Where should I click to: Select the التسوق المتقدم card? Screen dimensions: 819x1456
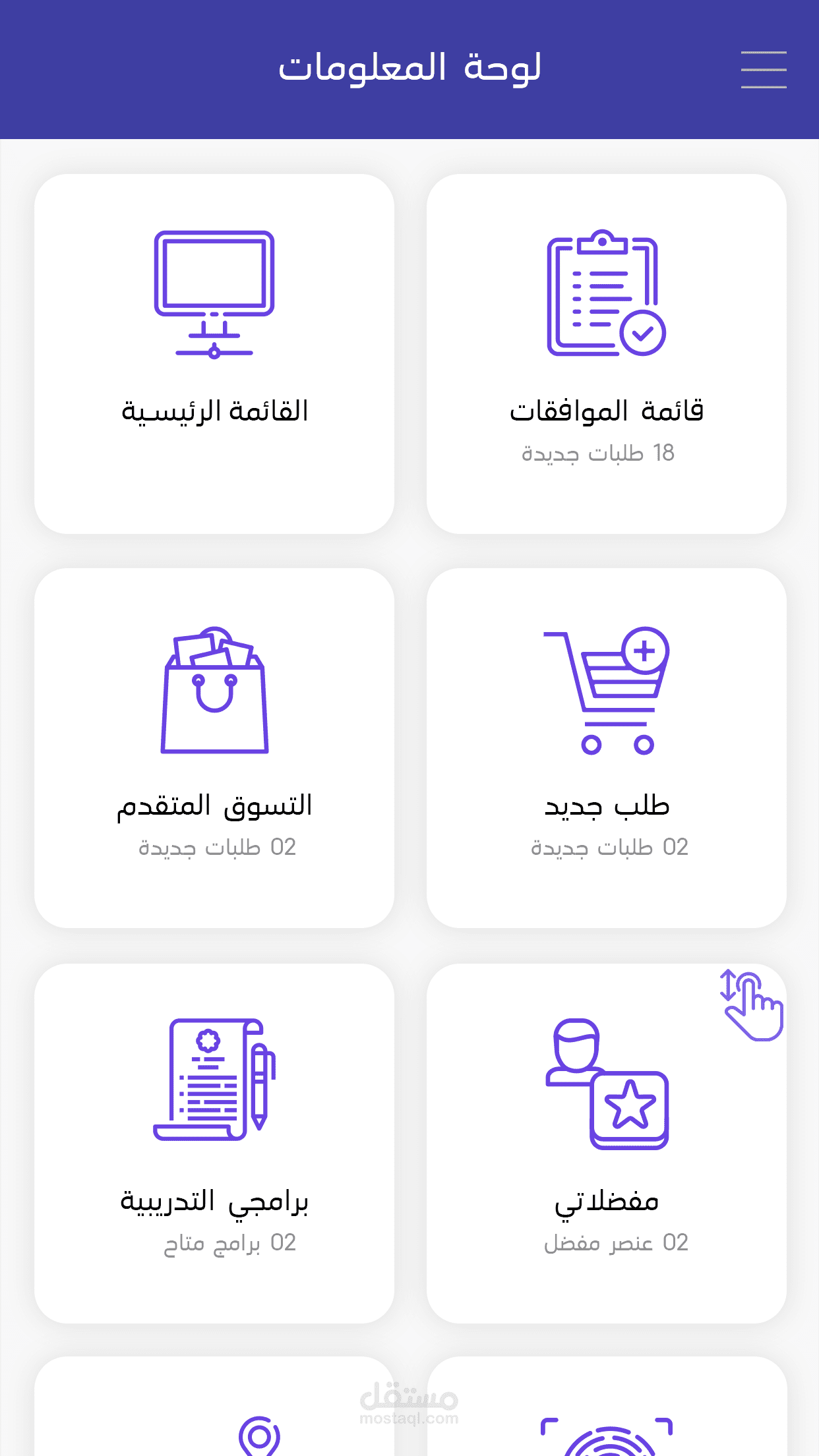pos(214,748)
